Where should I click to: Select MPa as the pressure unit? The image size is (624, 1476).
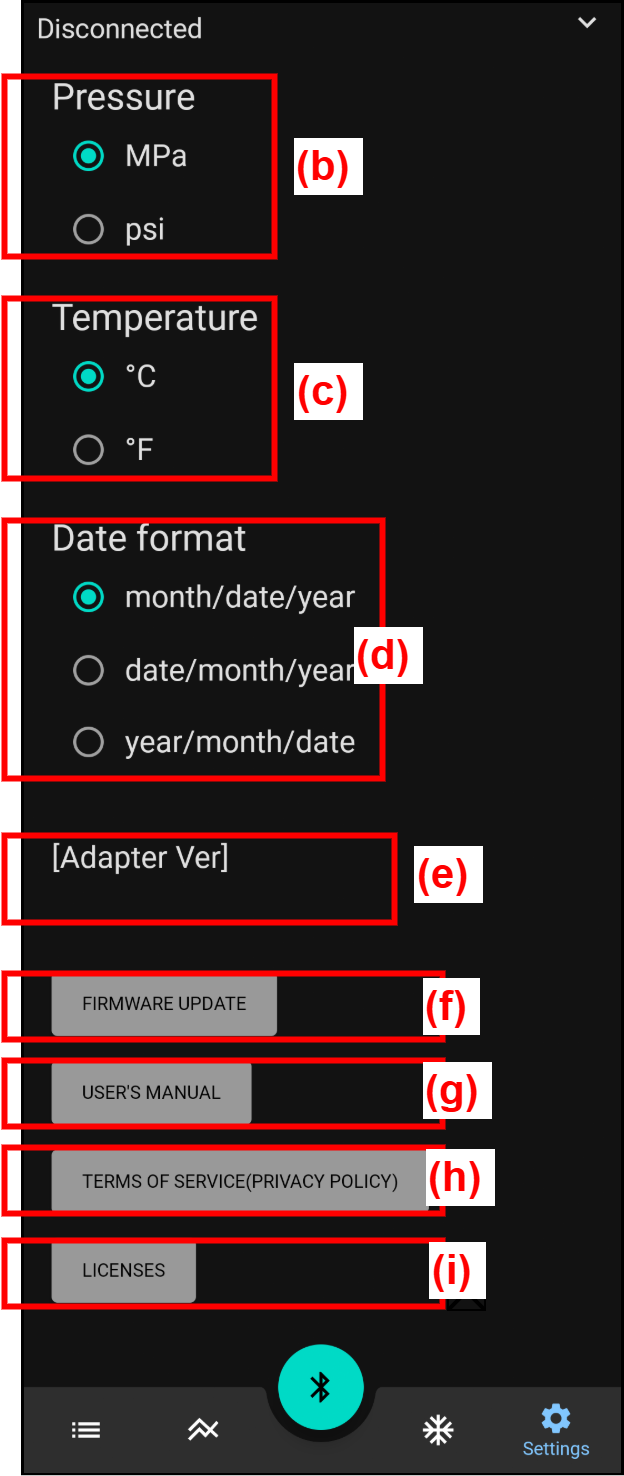(89, 156)
